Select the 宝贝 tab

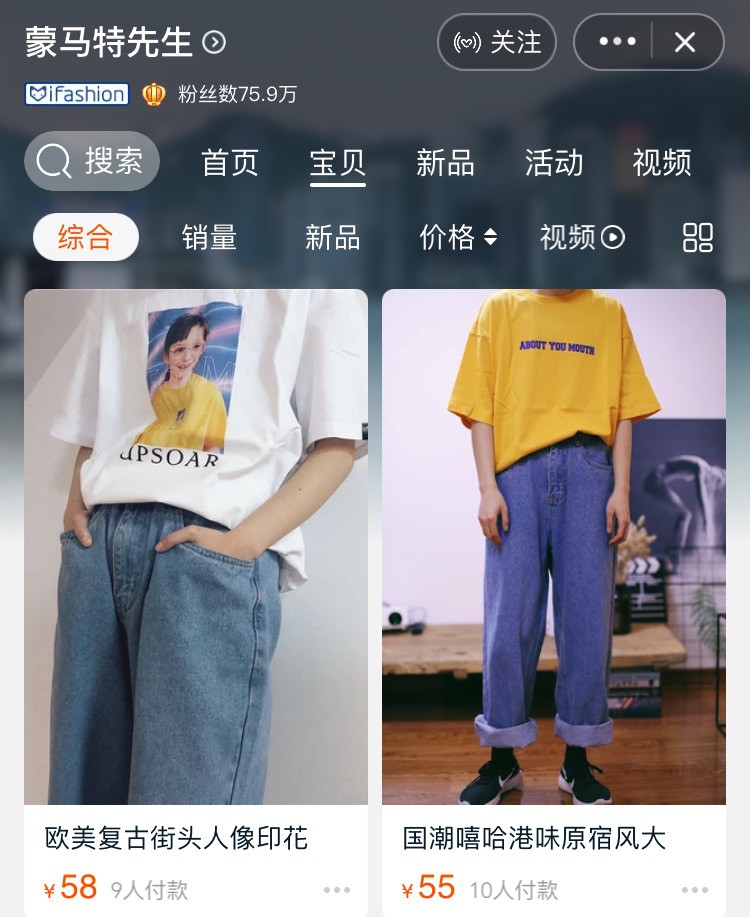(x=337, y=163)
